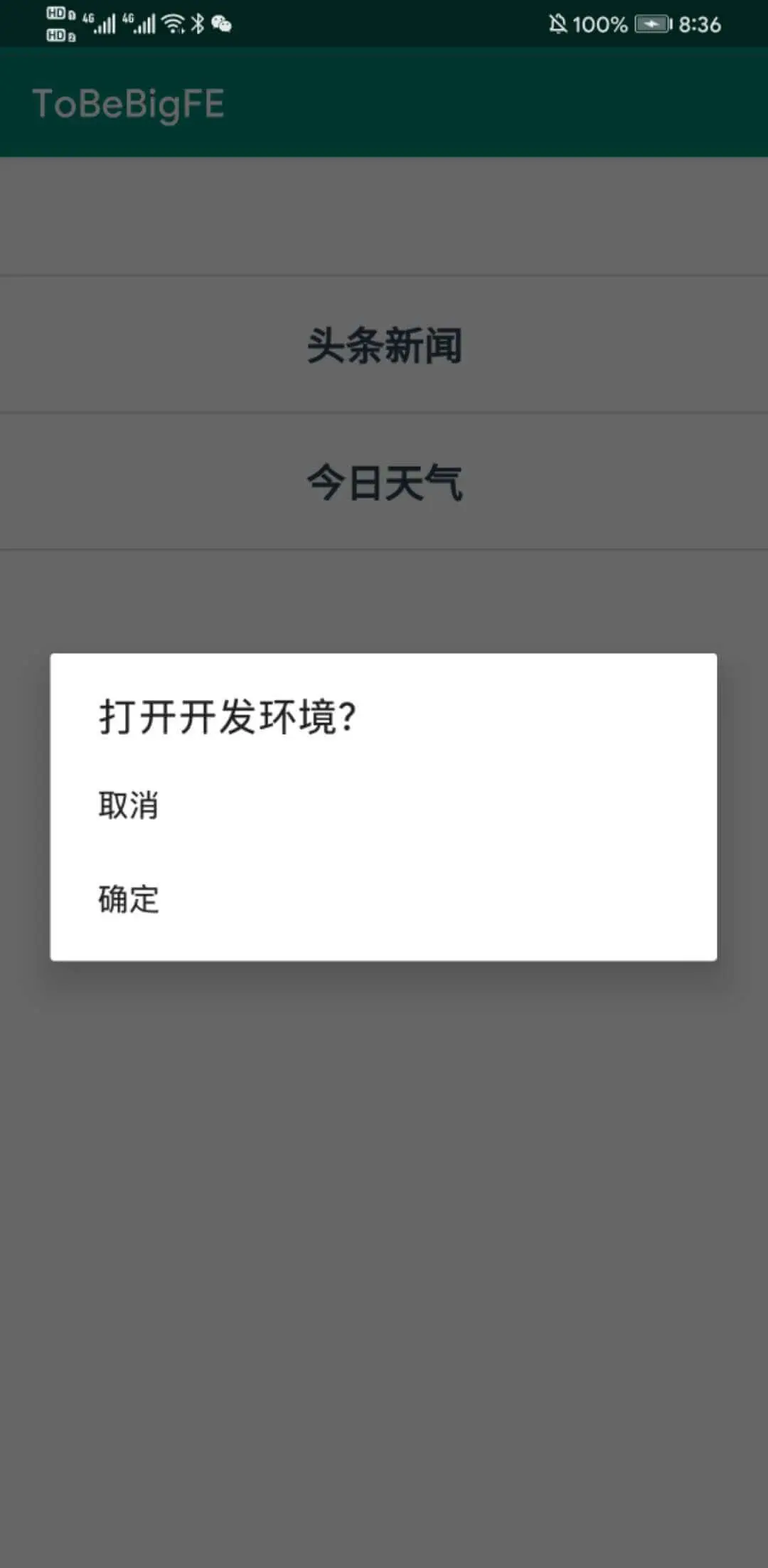Screen dimensions: 768x1568
Task: Confirm with 确定 in the dialog
Action: coord(383,899)
